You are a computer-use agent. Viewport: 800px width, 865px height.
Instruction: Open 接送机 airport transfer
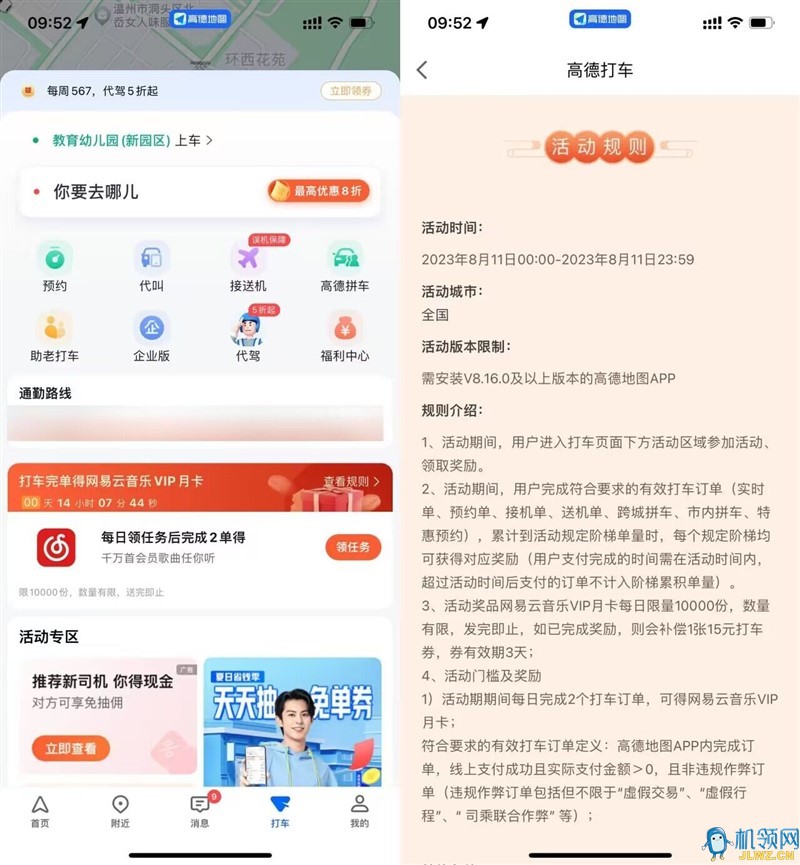248,267
